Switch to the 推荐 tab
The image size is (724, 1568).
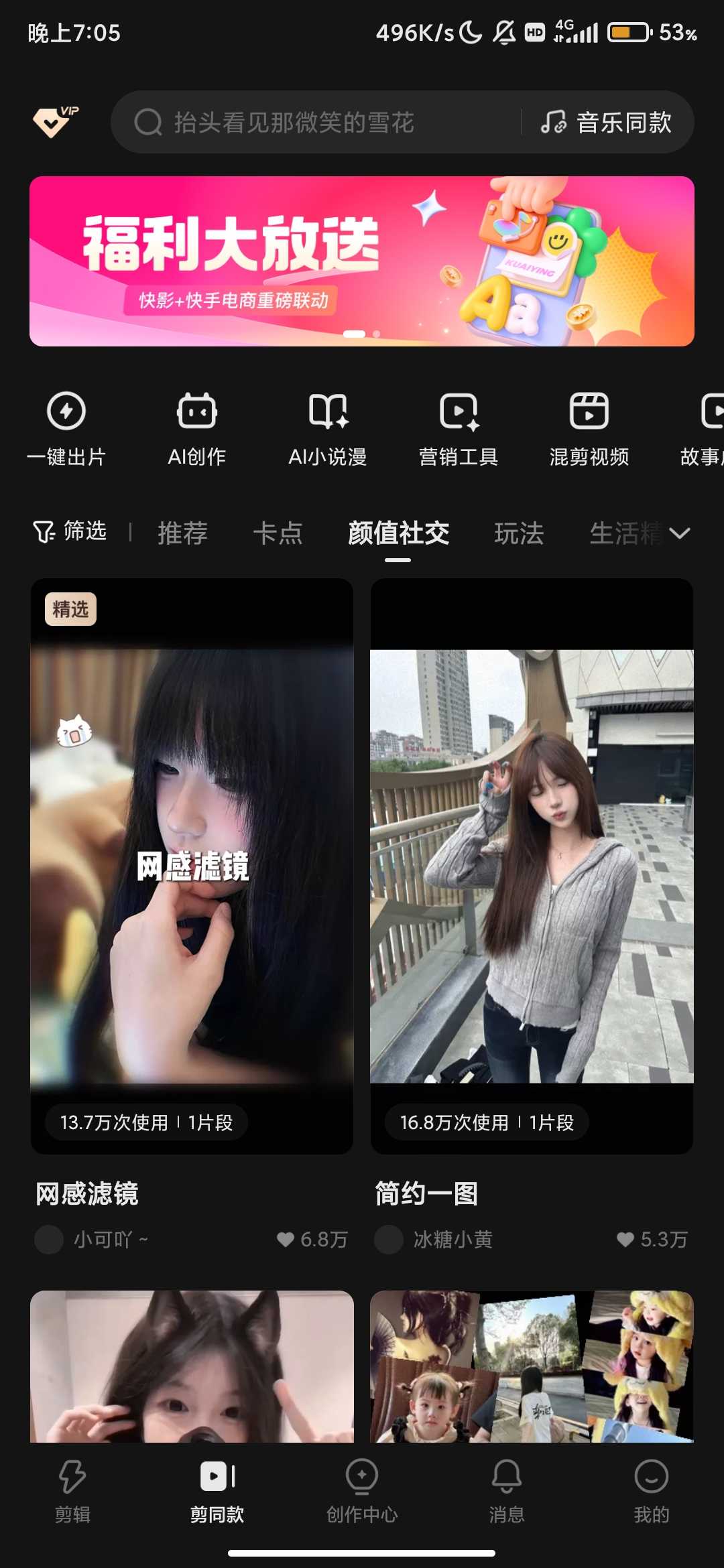coord(182,533)
